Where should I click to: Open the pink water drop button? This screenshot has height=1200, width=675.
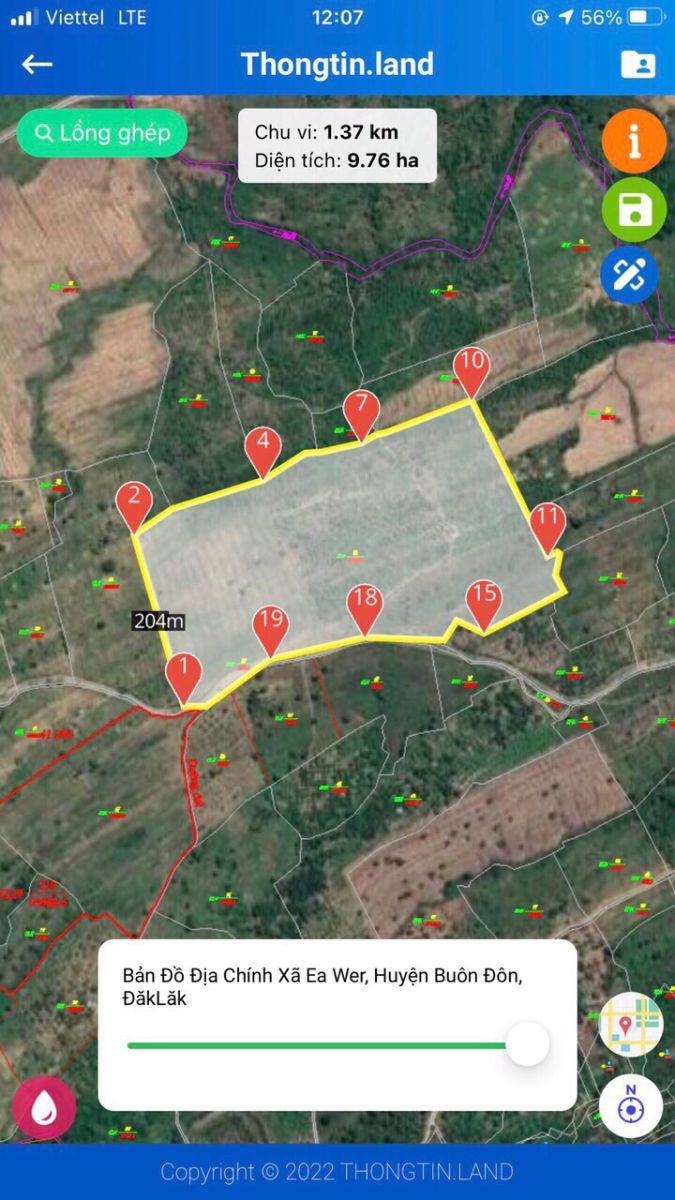coord(44,1107)
